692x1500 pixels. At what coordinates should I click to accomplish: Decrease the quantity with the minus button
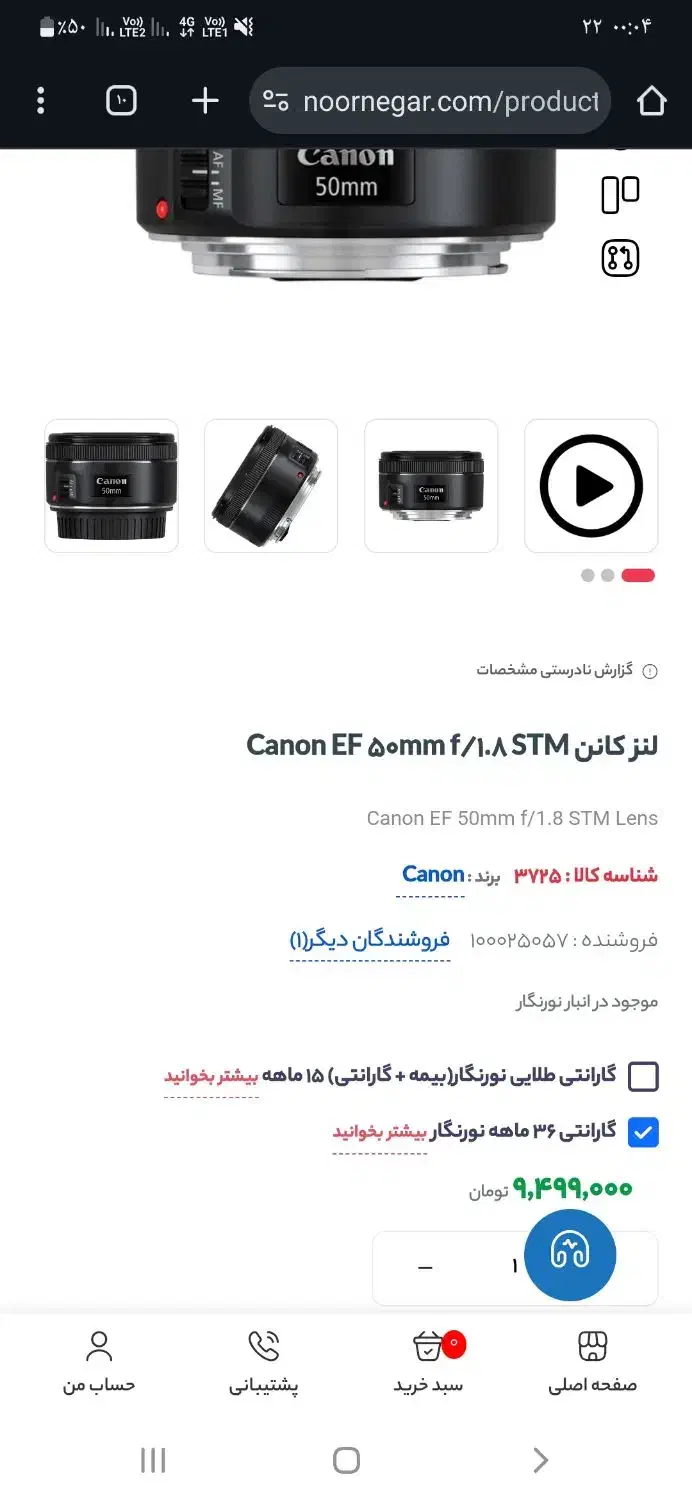[426, 1268]
